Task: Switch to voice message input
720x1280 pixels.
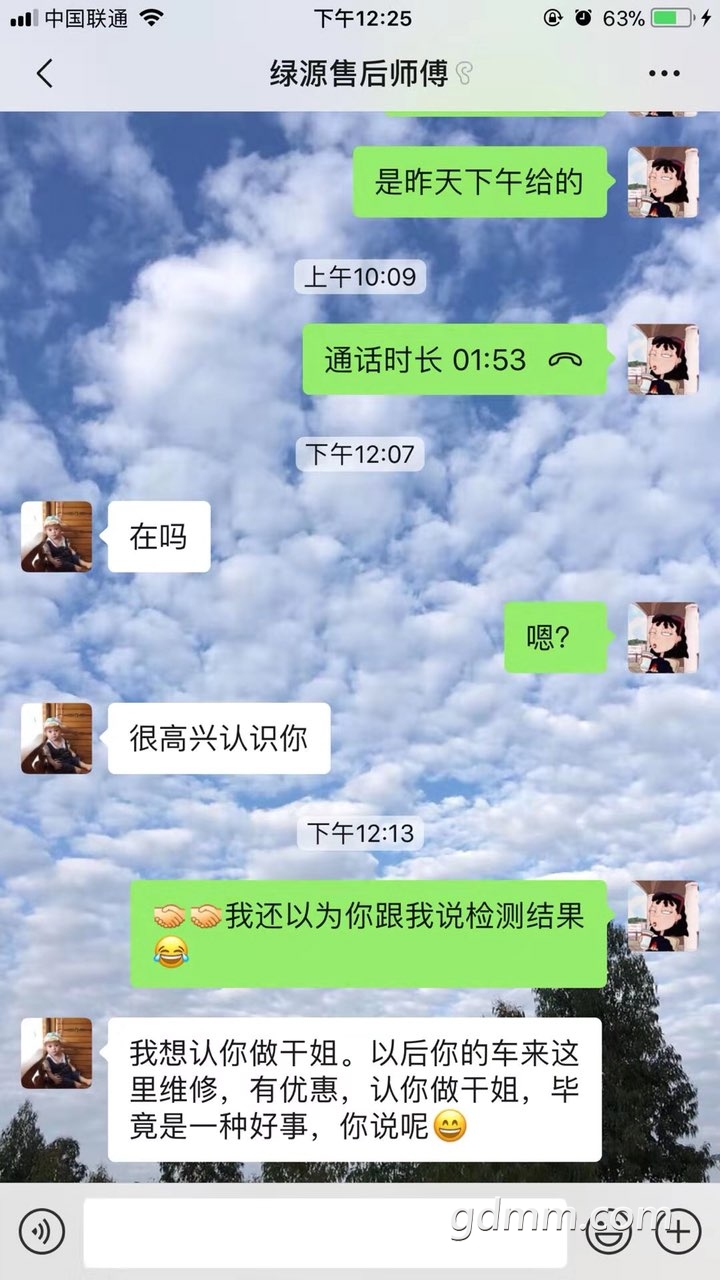Action: click(41, 1231)
